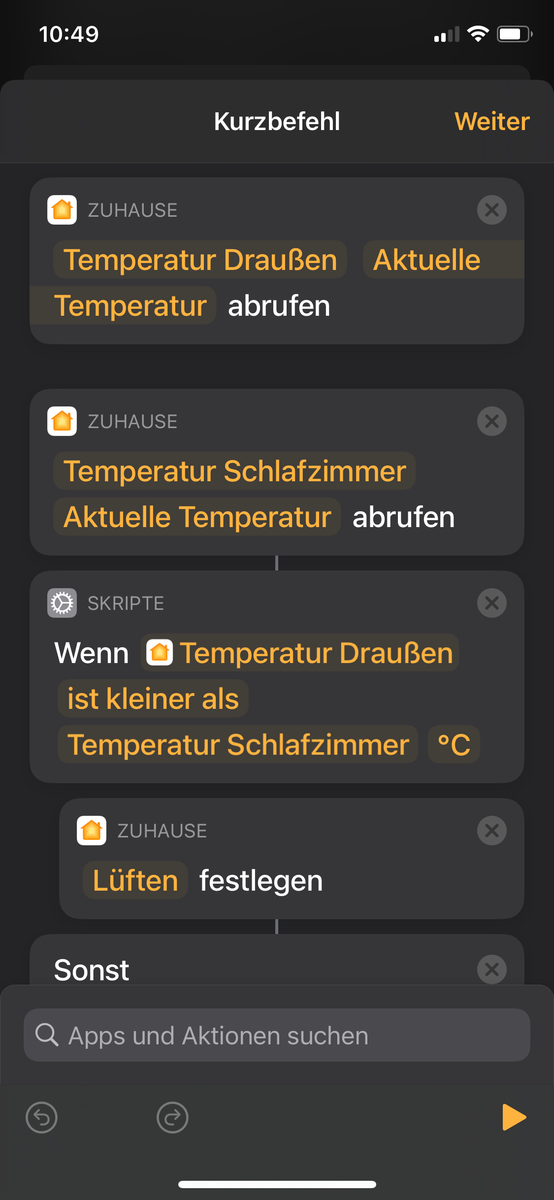Redo the last change

pos(173,1117)
